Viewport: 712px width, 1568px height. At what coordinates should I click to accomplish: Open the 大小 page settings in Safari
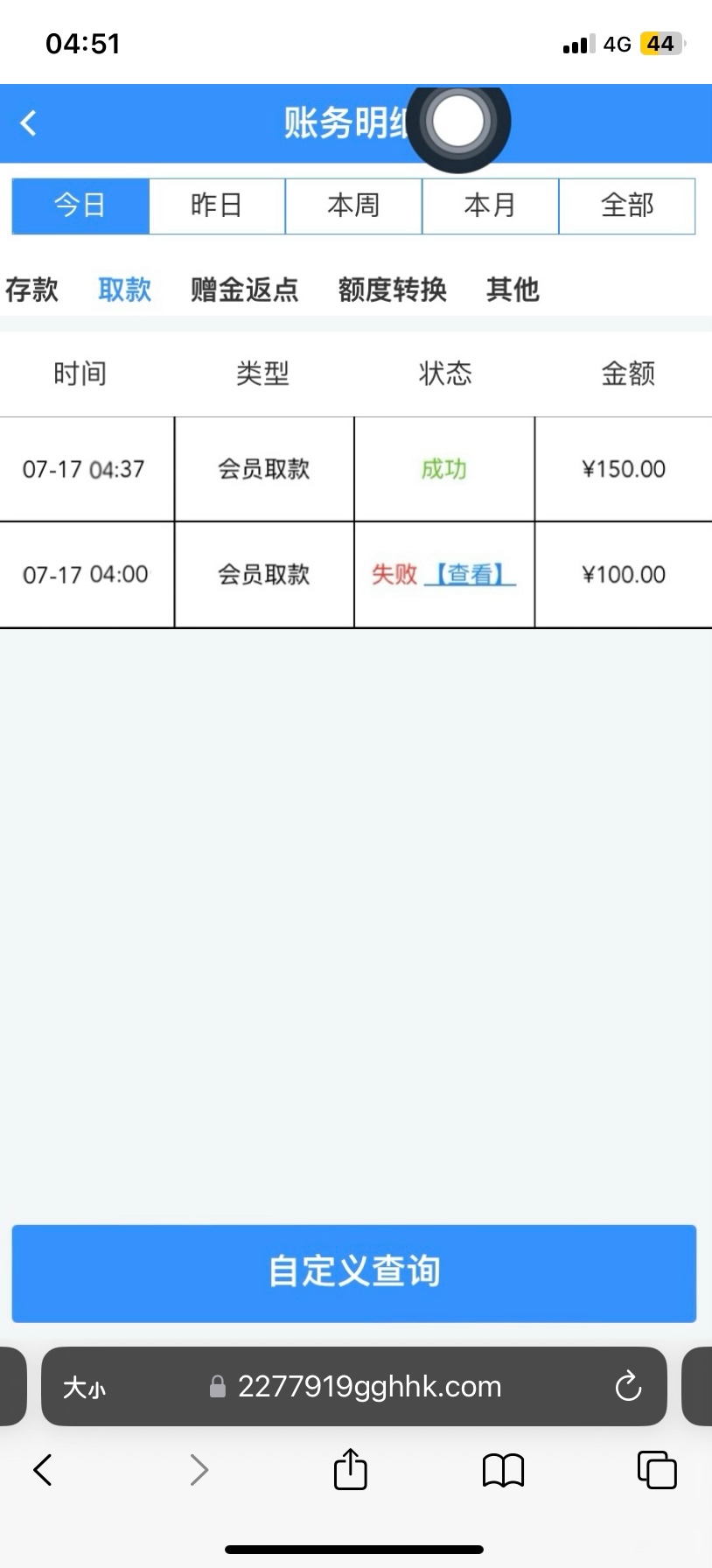(84, 1388)
